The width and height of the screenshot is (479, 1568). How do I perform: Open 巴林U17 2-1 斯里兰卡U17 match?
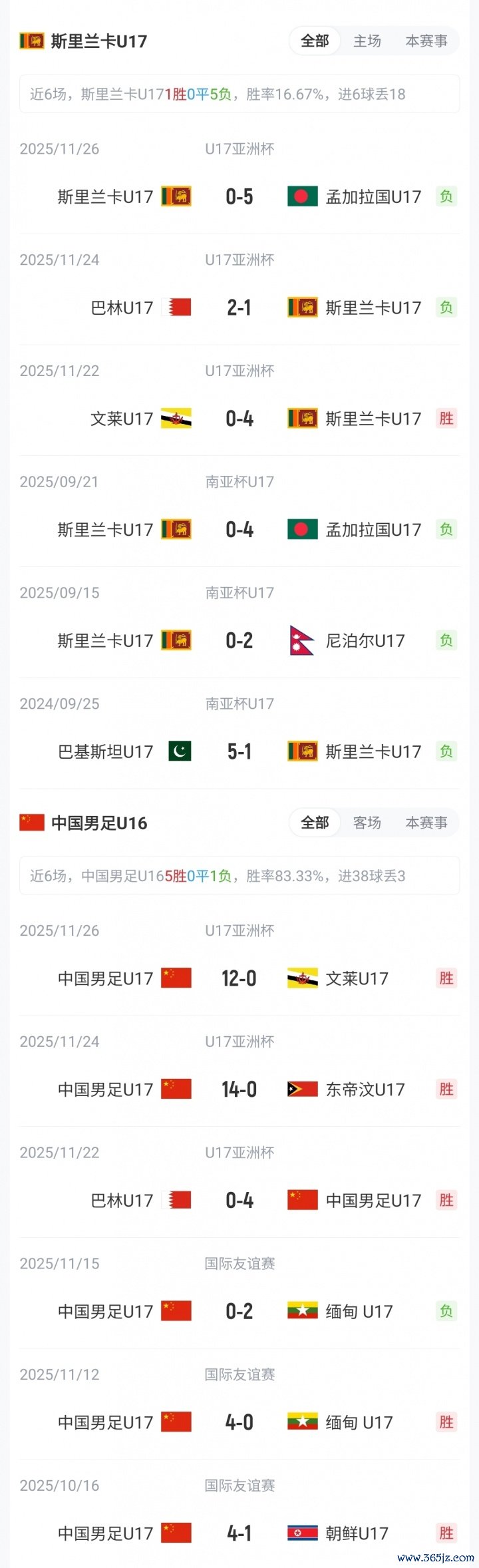[239, 308]
